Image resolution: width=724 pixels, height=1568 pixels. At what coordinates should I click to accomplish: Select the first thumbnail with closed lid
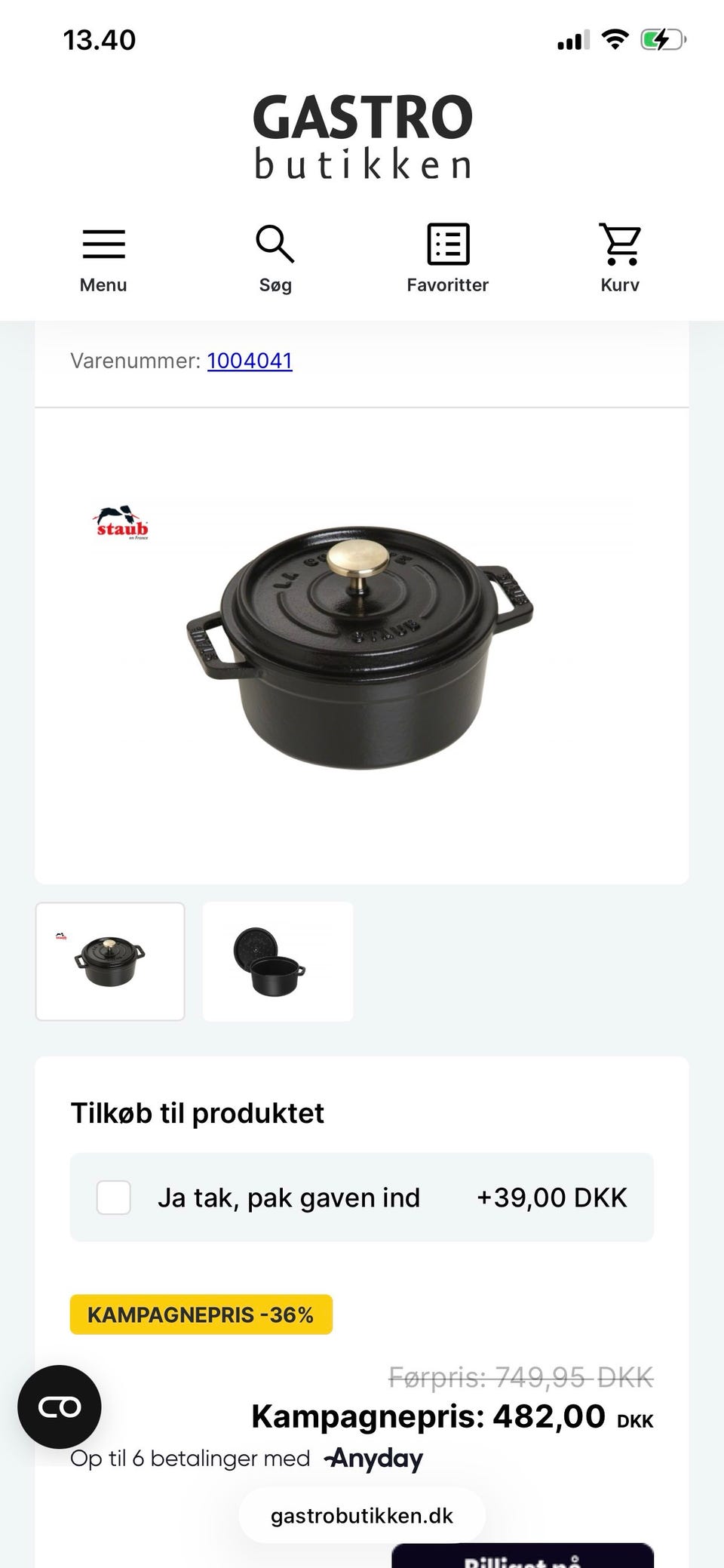110,961
